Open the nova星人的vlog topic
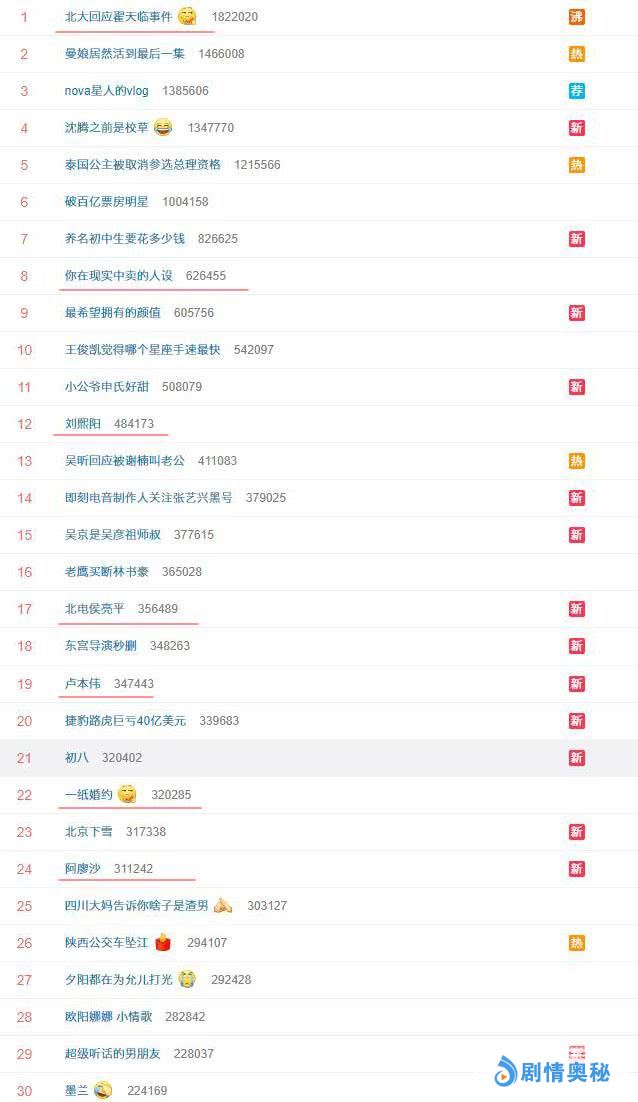This screenshot has width=638, height=1102. point(106,91)
